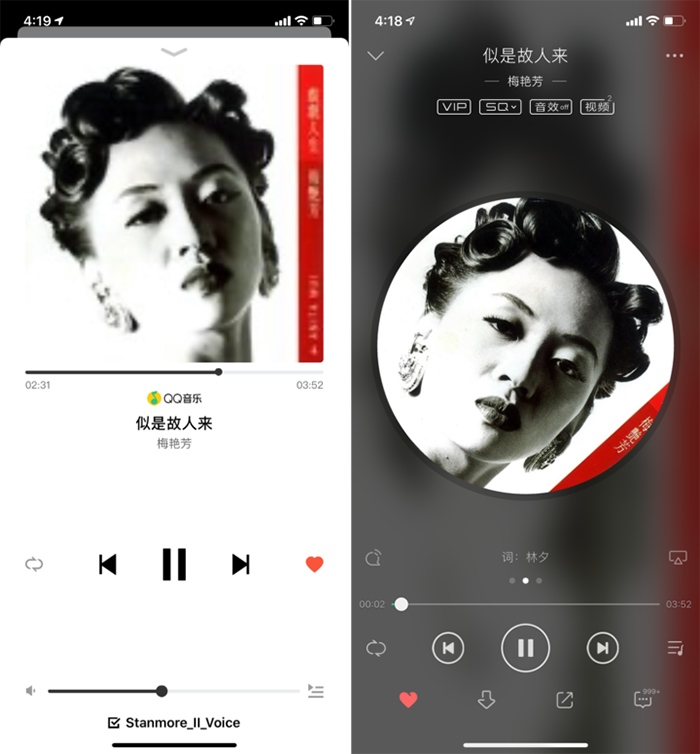This screenshot has height=754, width=700.
Task: Go to previous track in the white player
Action: [x=108, y=564]
